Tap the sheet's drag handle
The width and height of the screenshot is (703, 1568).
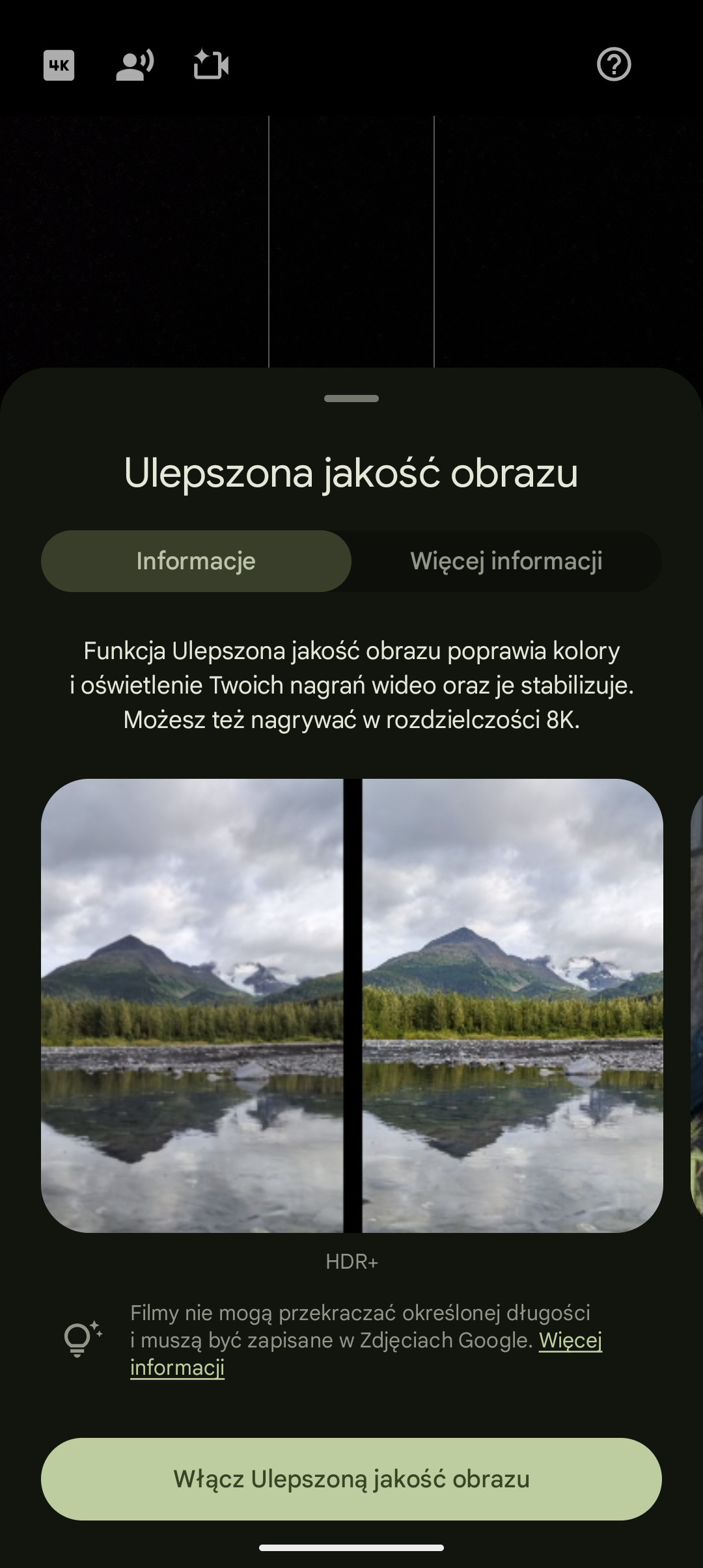point(351,398)
